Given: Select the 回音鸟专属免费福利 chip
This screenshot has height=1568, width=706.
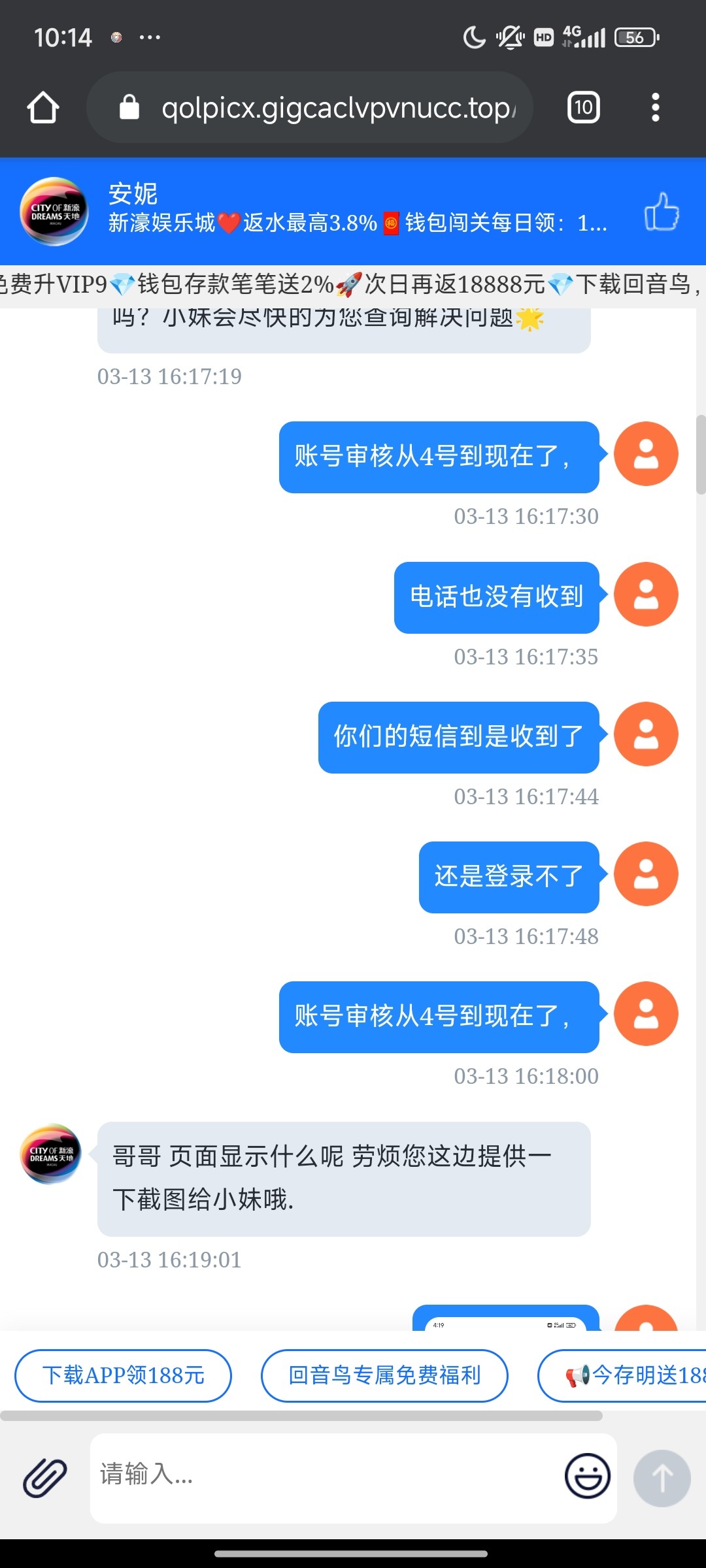Looking at the screenshot, I should pyautogui.click(x=384, y=1375).
